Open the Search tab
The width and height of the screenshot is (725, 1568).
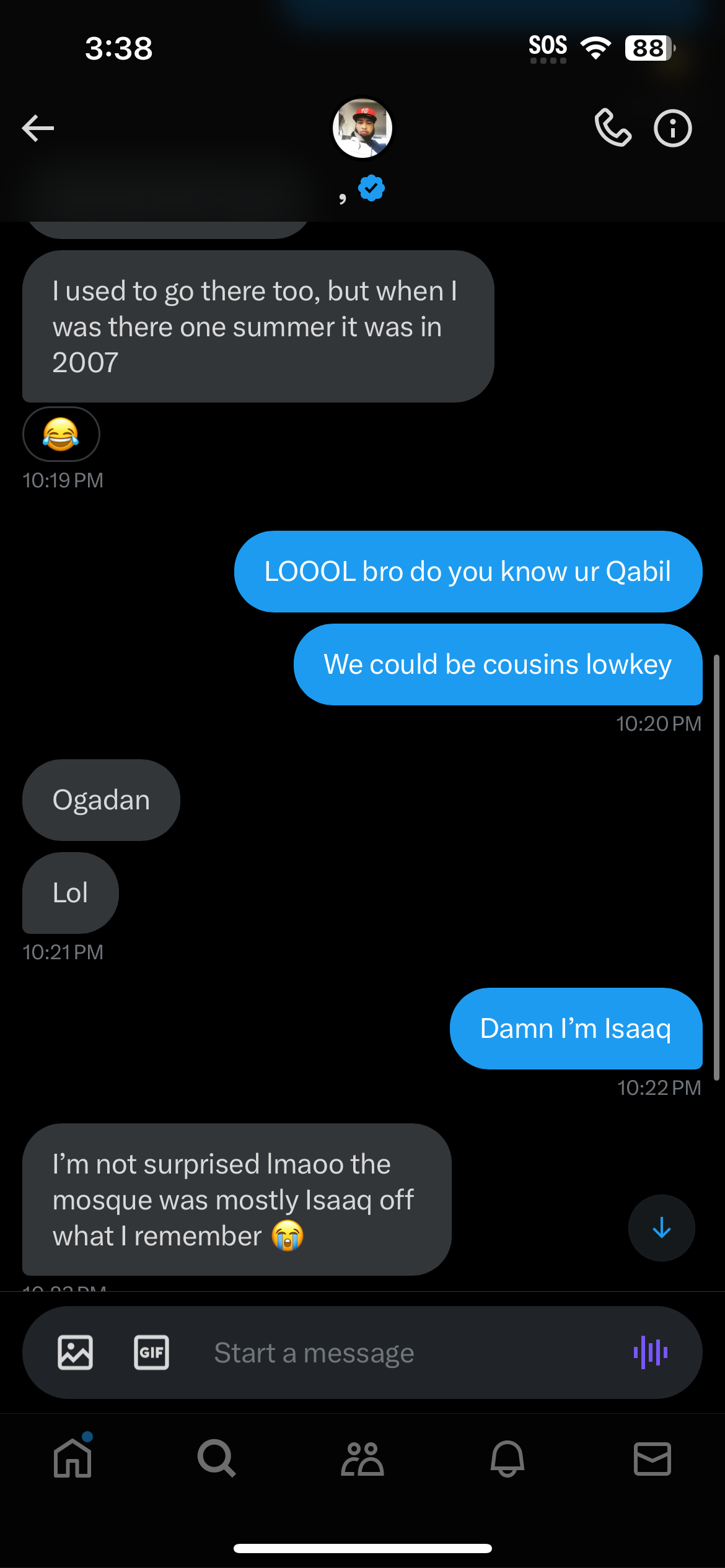point(217,1458)
